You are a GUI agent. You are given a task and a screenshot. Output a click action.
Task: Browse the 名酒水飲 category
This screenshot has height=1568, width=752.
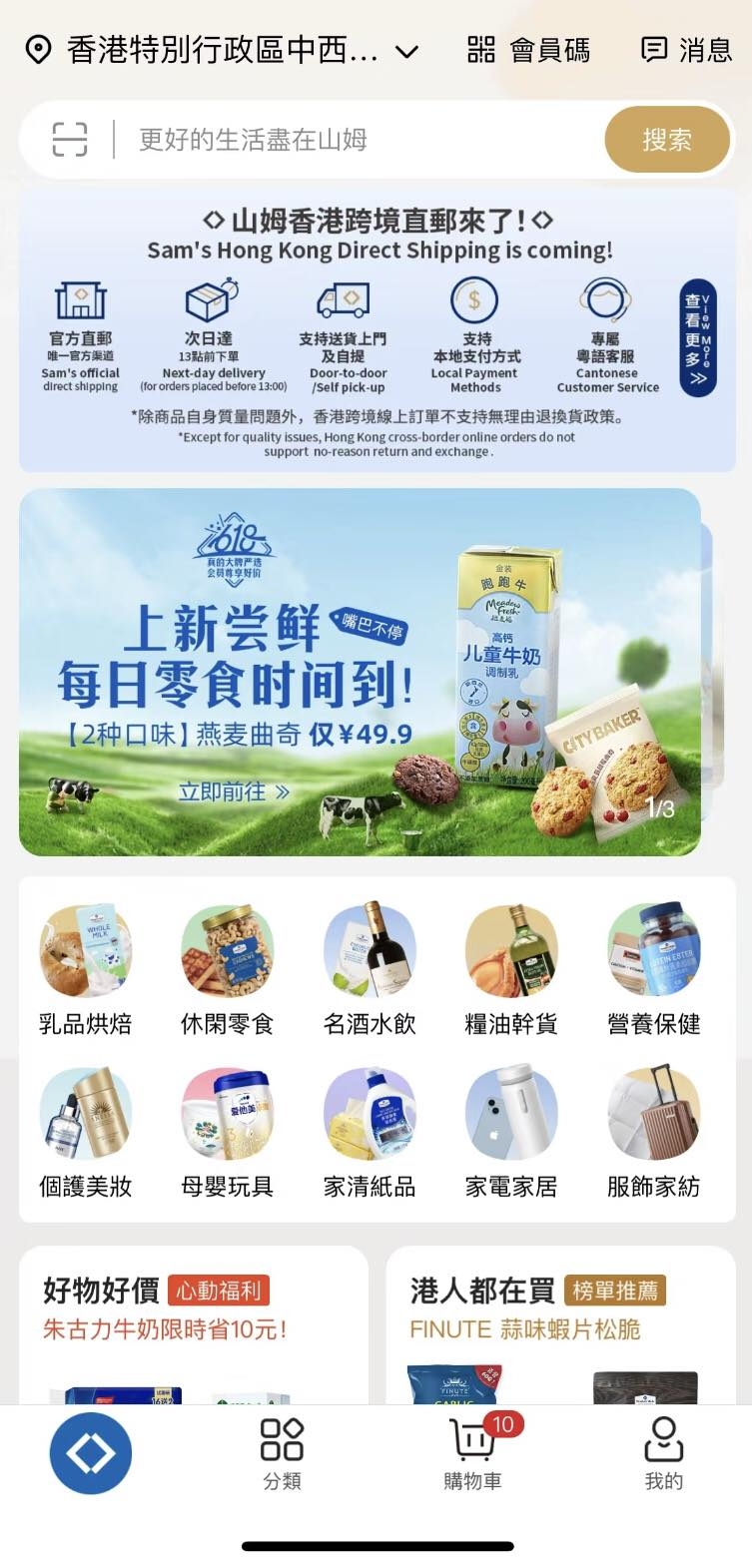coord(370,970)
